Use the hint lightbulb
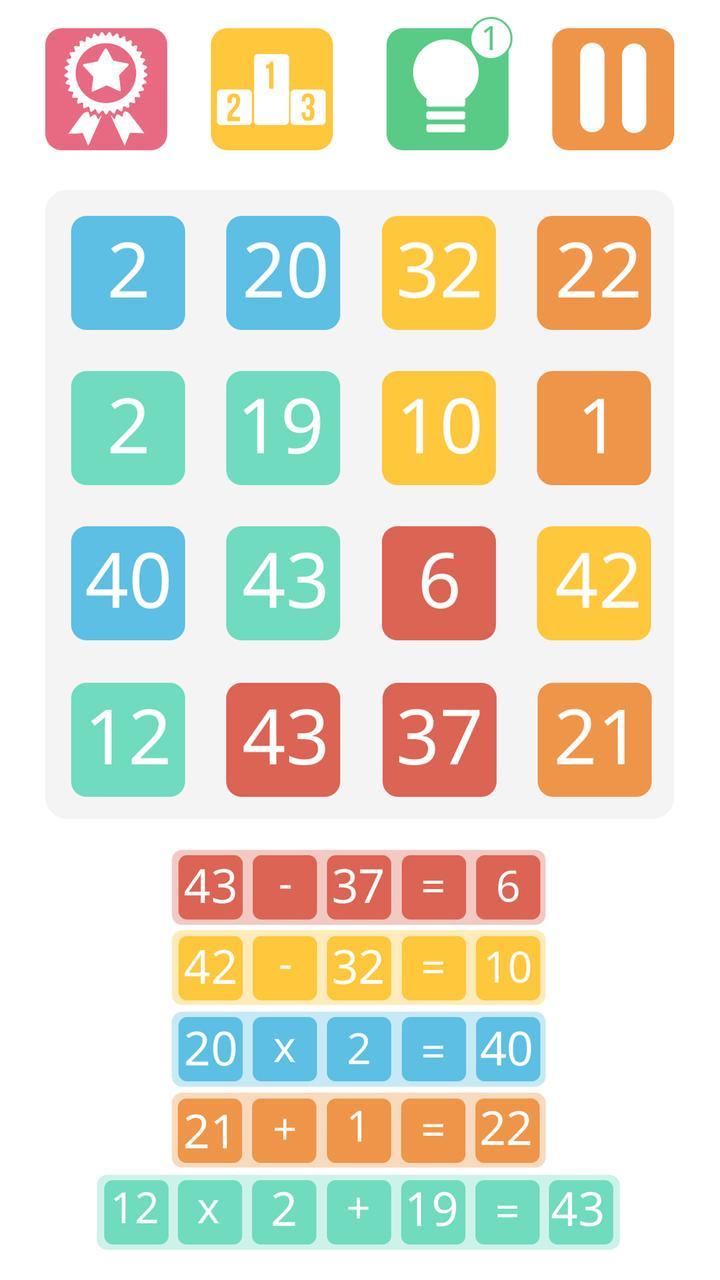This screenshot has width=720, height=1280. 443,90
